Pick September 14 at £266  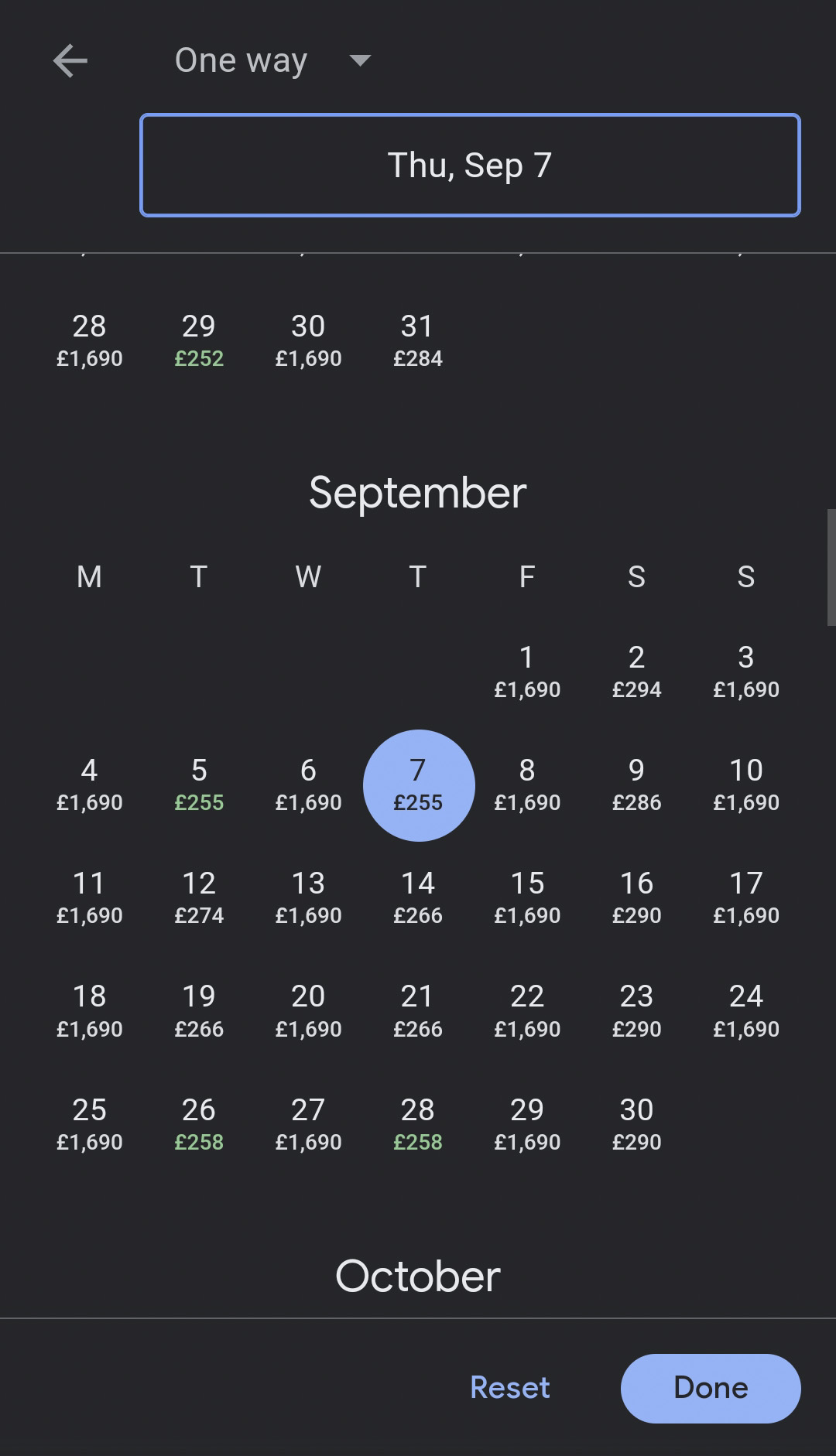click(x=418, y=897)
